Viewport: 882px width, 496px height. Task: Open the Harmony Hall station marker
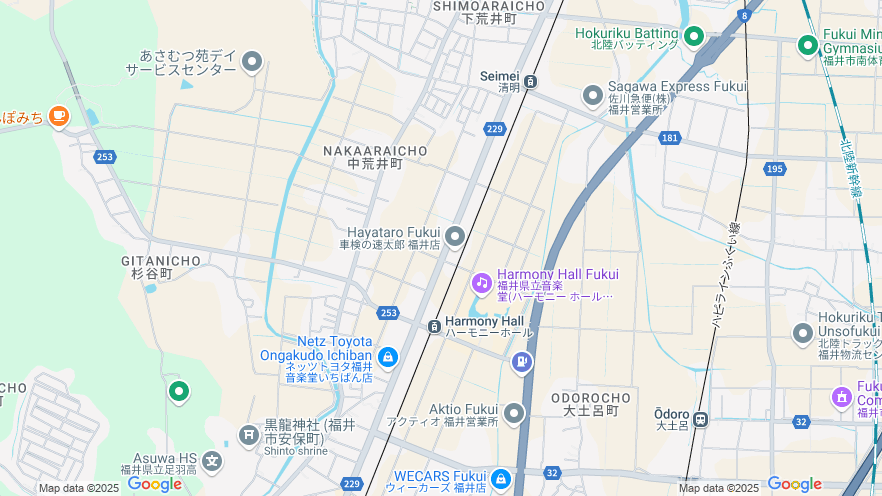[x=434, y=326]
